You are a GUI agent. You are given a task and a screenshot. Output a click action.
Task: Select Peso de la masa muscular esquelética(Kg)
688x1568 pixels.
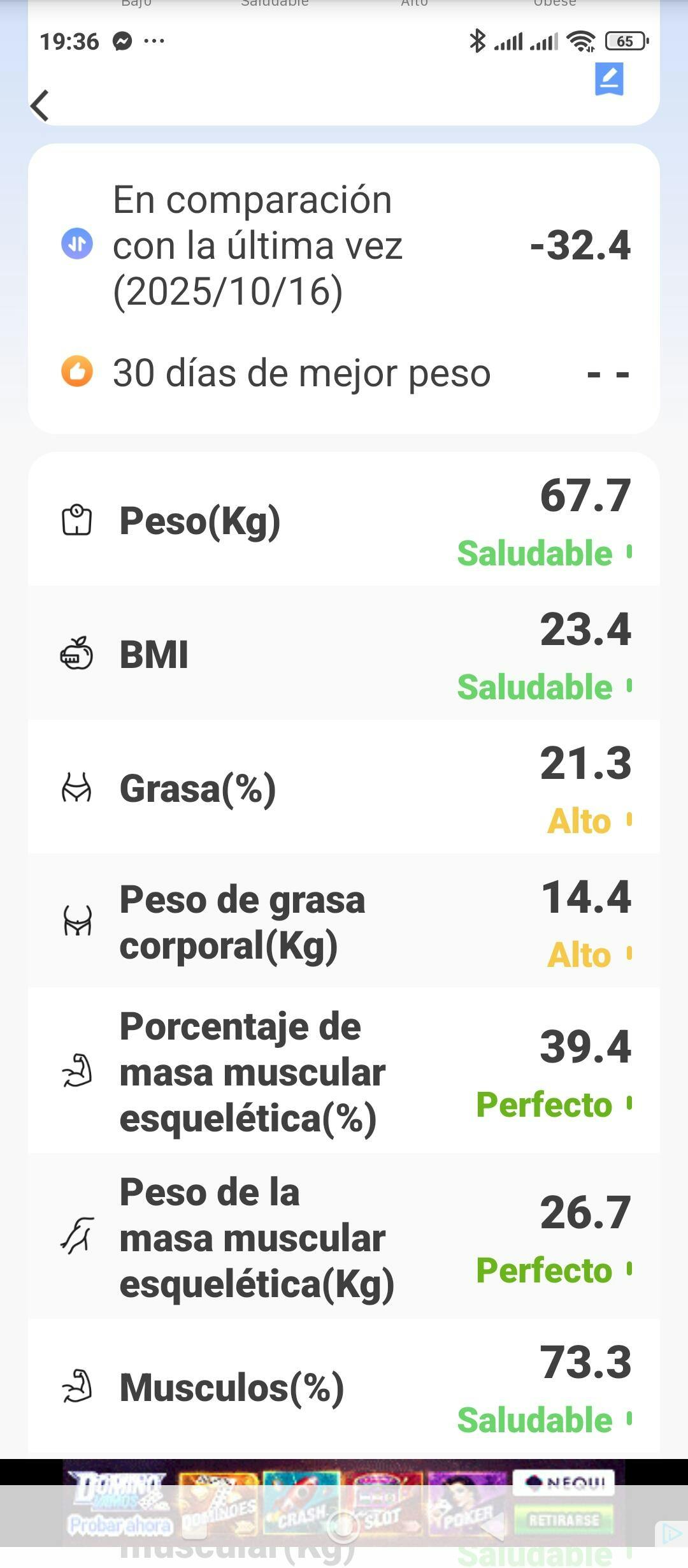[x=344, y=1238]
